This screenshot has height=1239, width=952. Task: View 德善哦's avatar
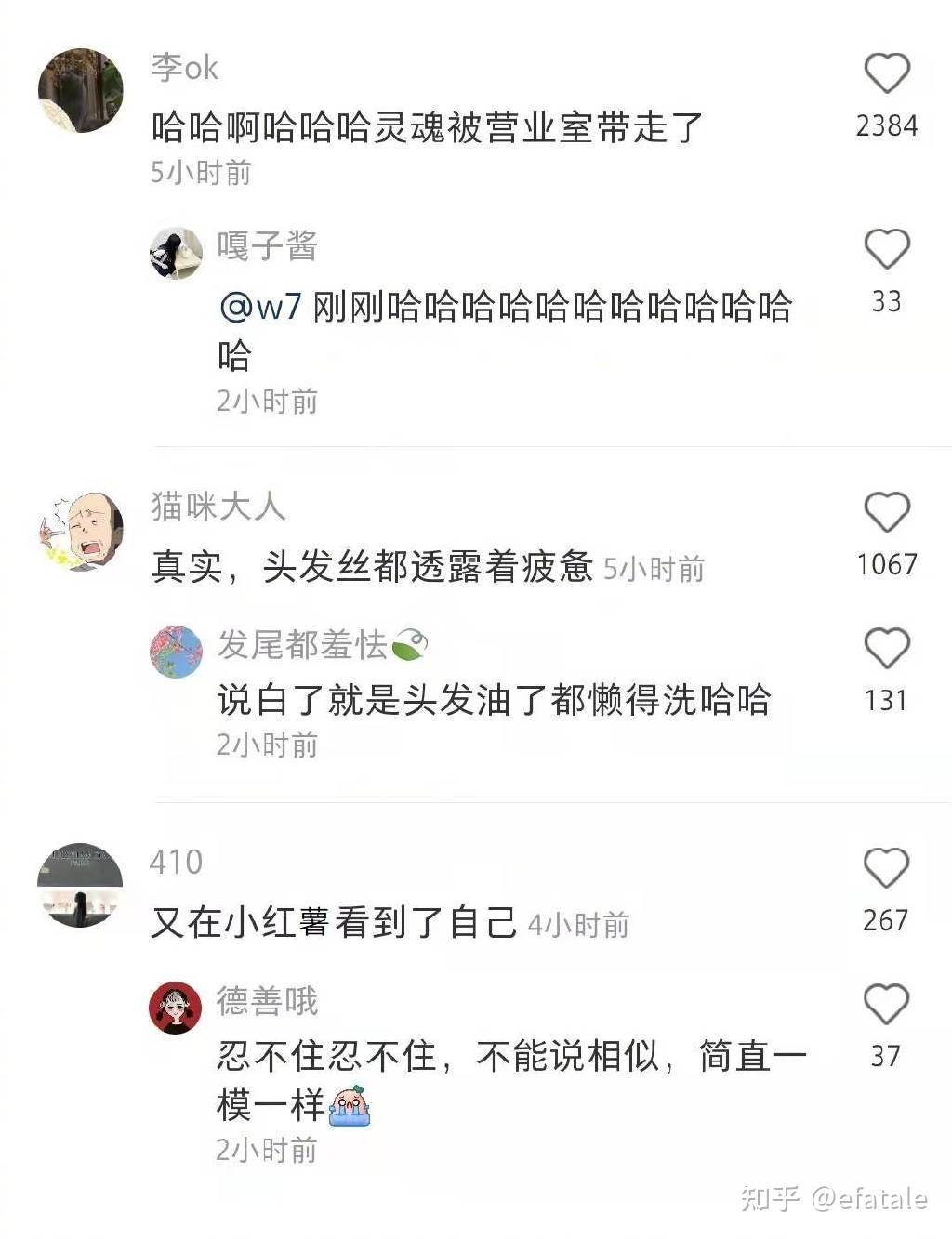pyautogui.click(x=176, y=1008)
